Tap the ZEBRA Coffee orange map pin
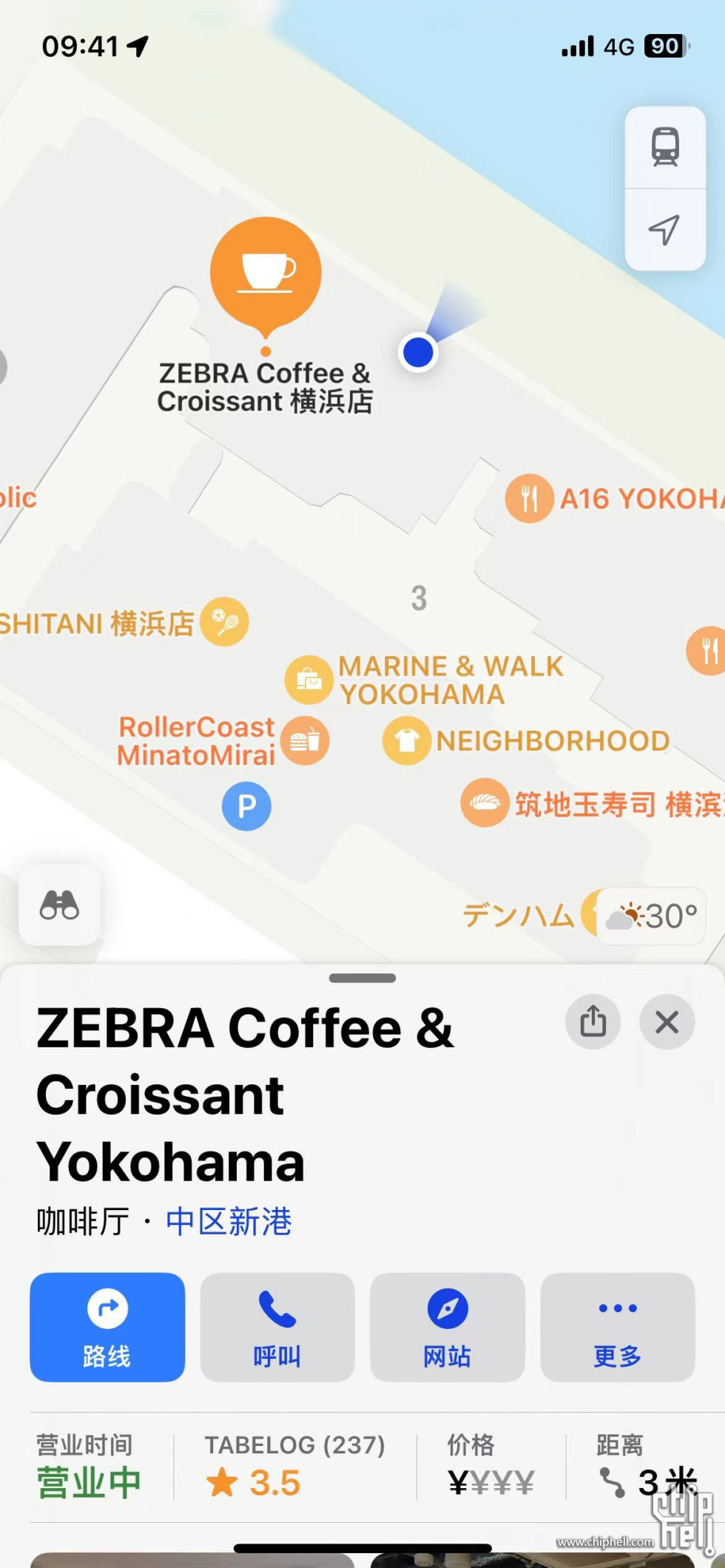 click(x=266, y=272)
